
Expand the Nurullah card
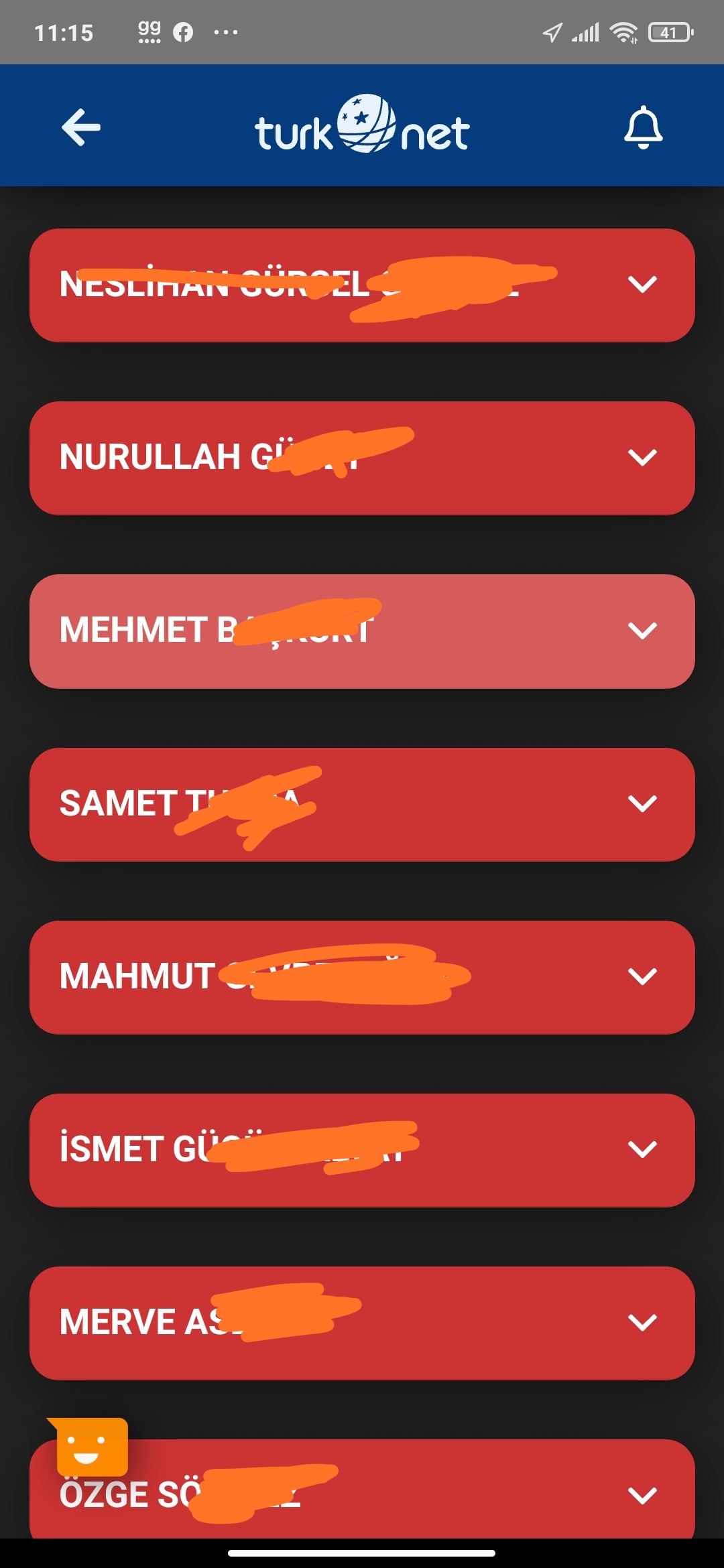362,458
